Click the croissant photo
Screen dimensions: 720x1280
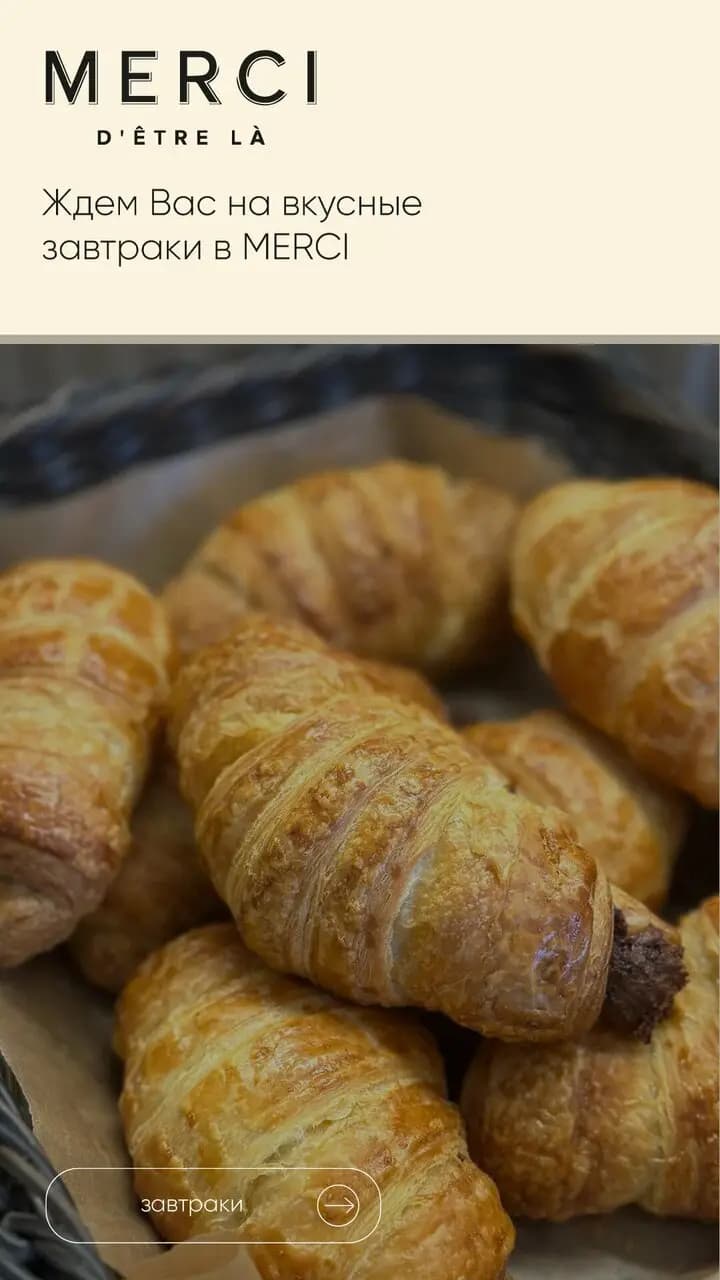pos(360,810)
